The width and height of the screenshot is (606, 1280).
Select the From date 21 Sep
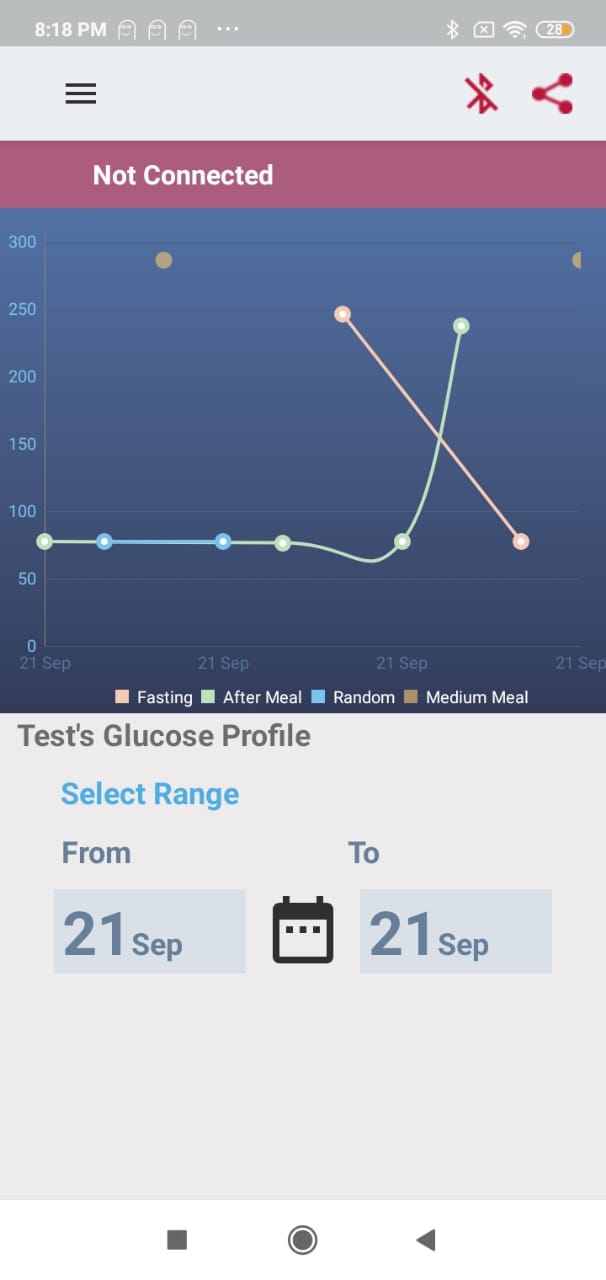pyautogui.click(x=149, y=931)
